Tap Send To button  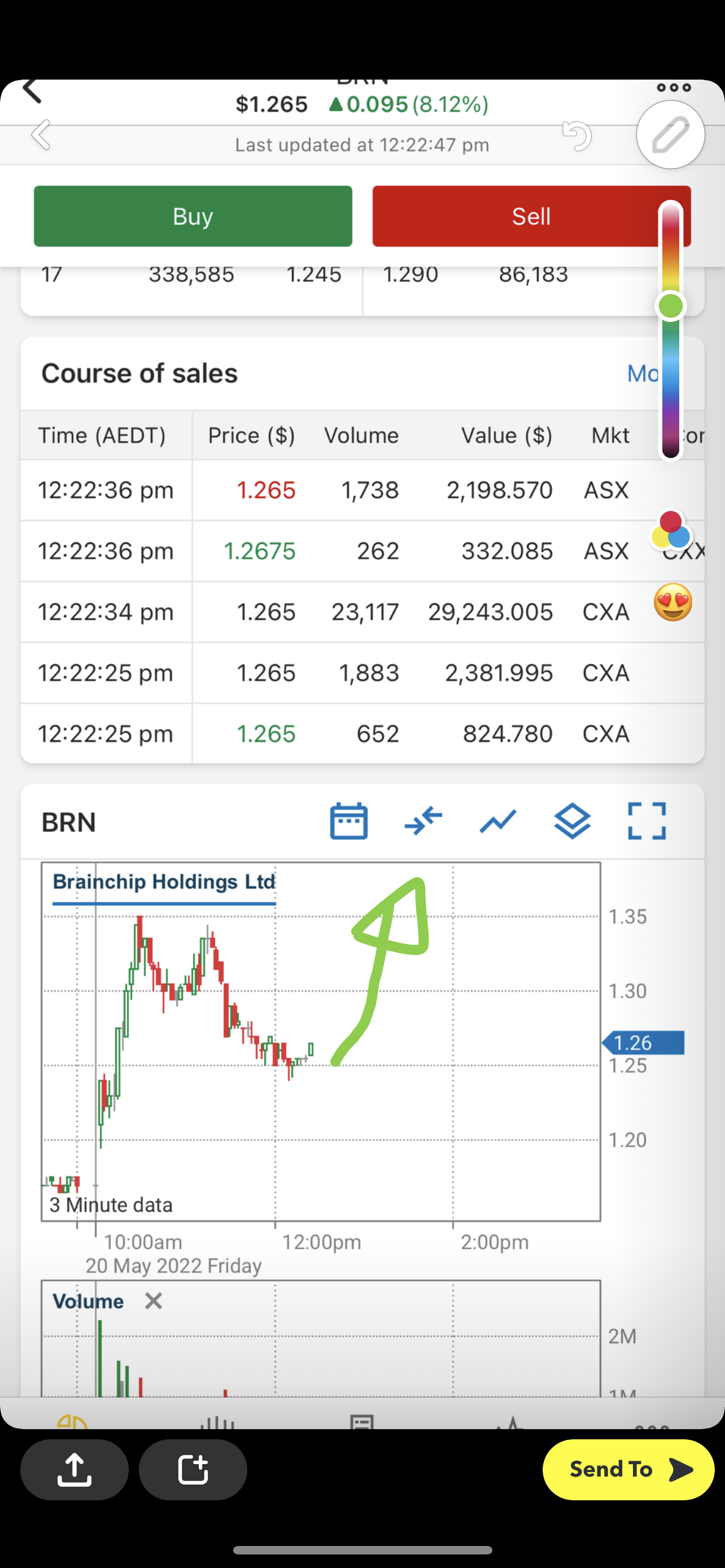click(628, 1469)
